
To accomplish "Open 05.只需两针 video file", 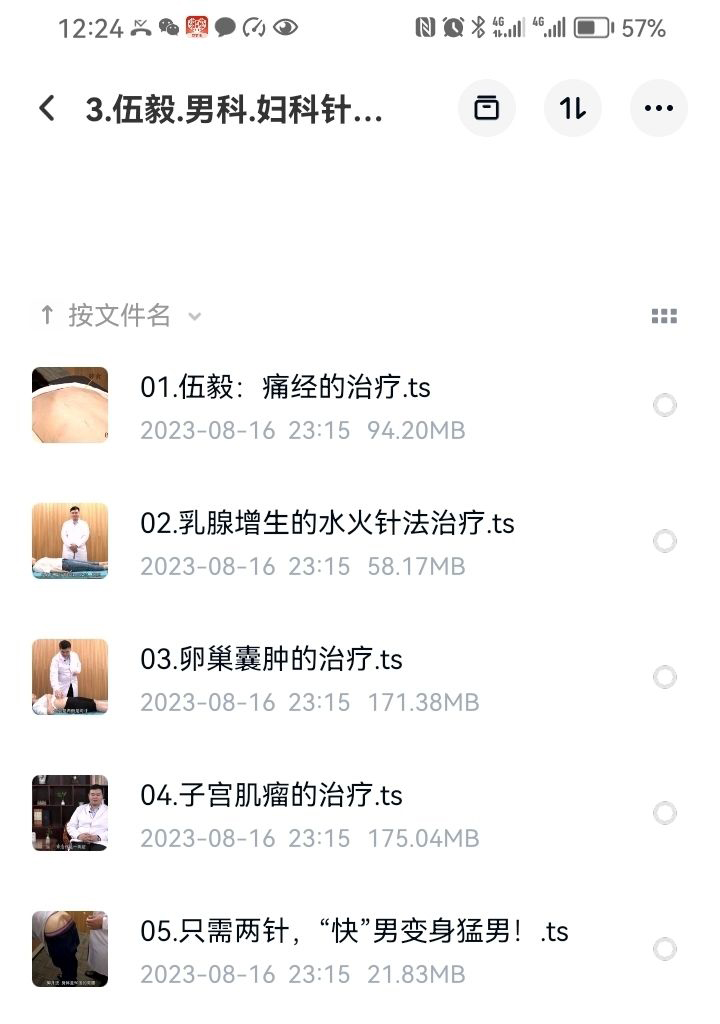I will [354, 931].
